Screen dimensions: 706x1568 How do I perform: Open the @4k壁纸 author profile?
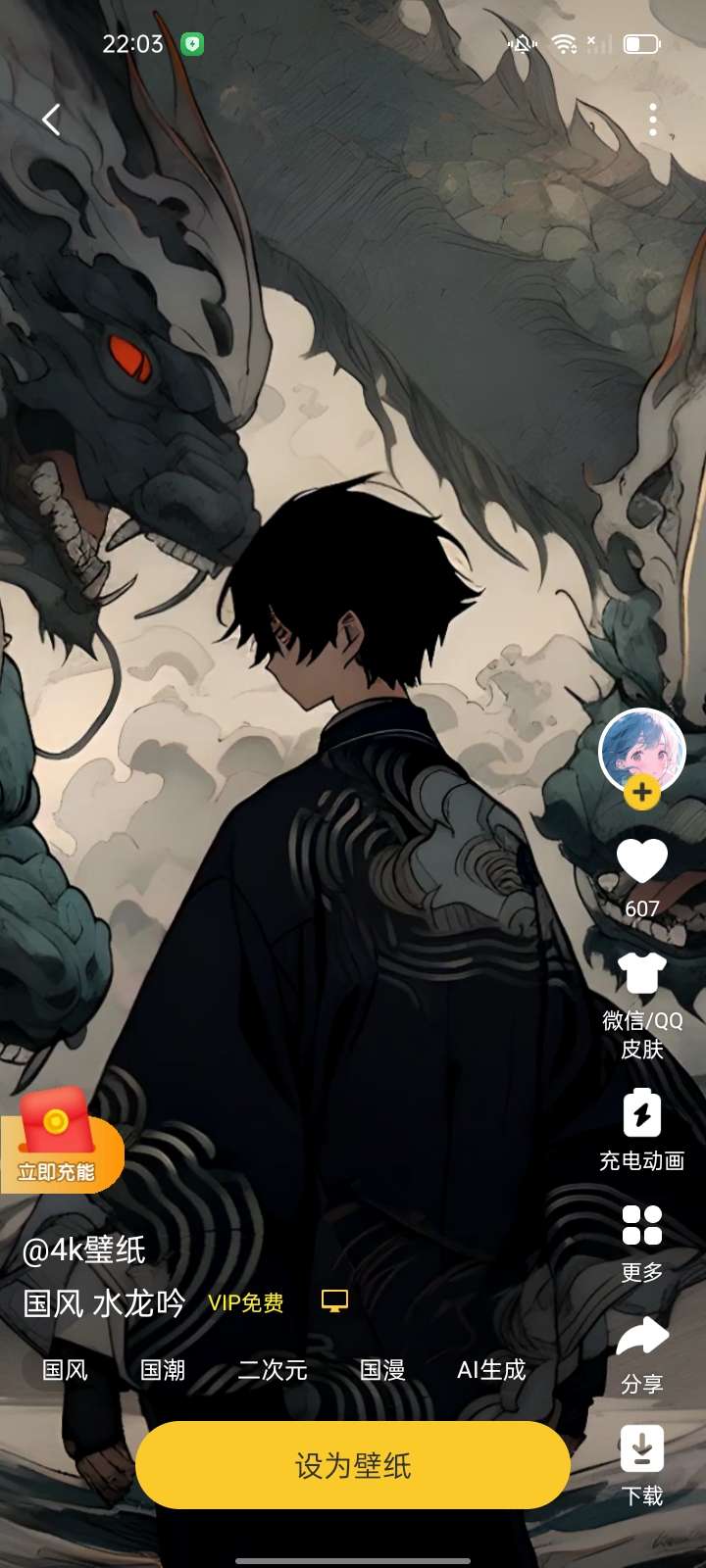(x=84, y=1249)
